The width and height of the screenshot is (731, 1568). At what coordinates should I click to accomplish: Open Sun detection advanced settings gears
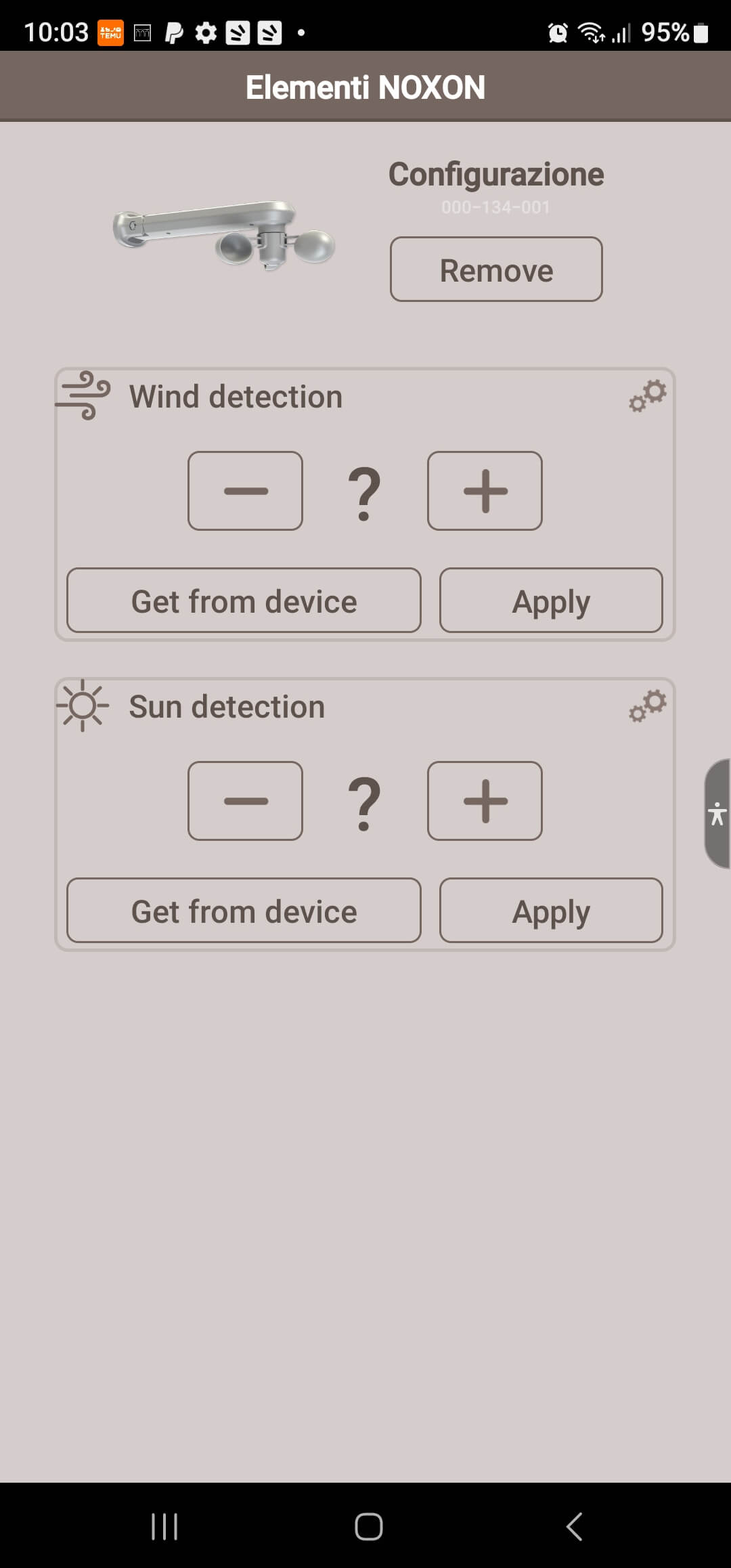(647, 705)
